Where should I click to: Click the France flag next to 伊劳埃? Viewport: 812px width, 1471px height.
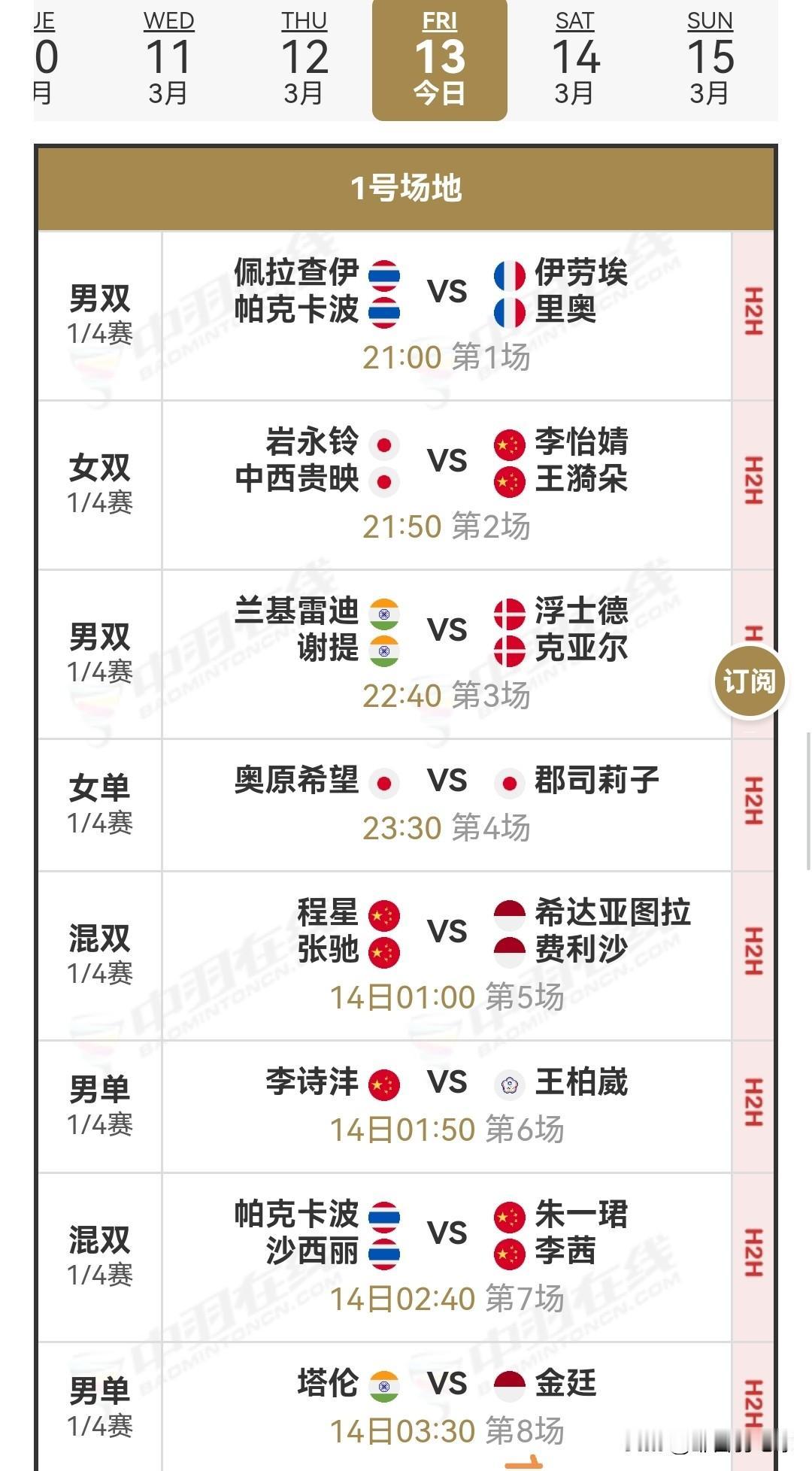pos(509,276)
